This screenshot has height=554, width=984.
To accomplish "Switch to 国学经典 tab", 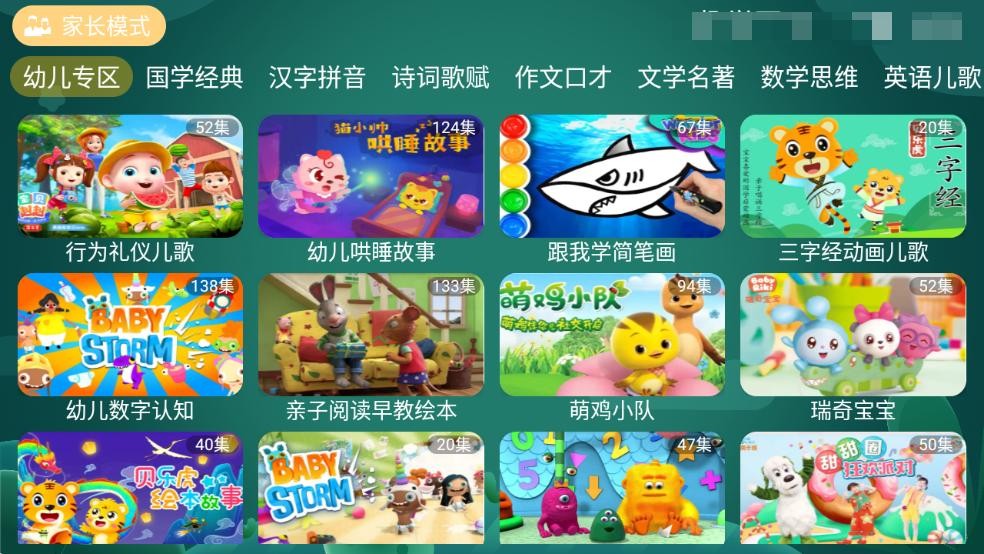I will [x=194, y=77].
